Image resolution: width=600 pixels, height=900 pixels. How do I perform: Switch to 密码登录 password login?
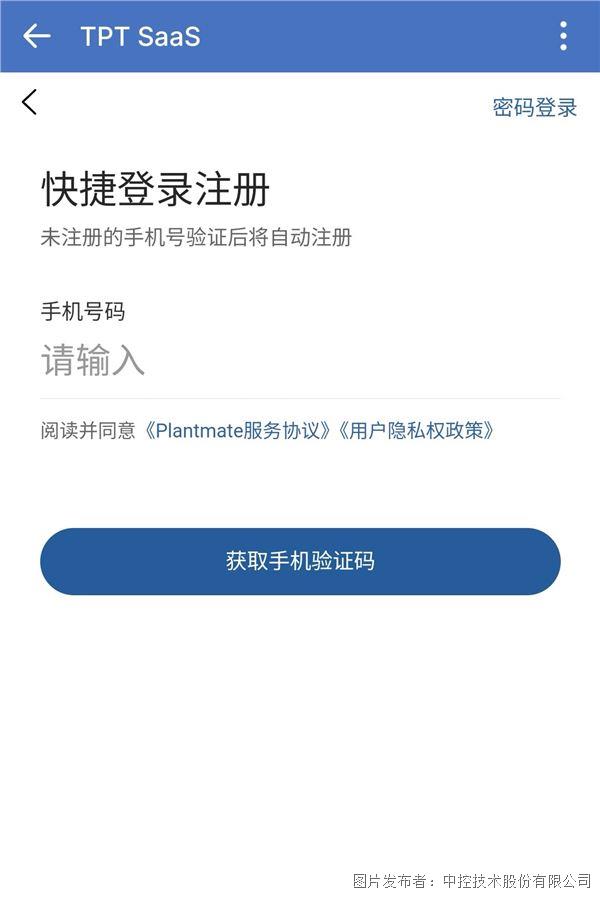[x=534, y=108]
